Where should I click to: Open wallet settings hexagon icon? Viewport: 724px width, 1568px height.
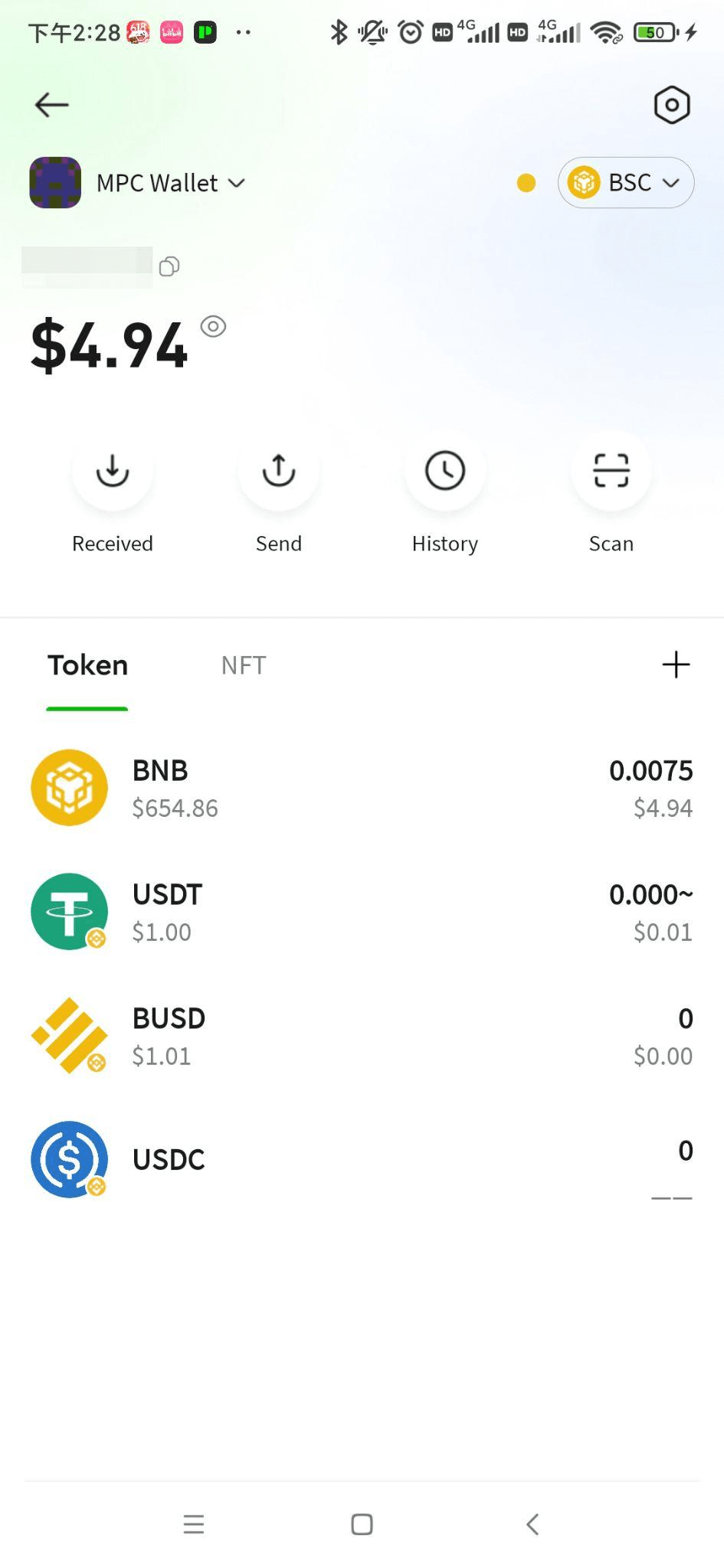(x=672, y=105)
